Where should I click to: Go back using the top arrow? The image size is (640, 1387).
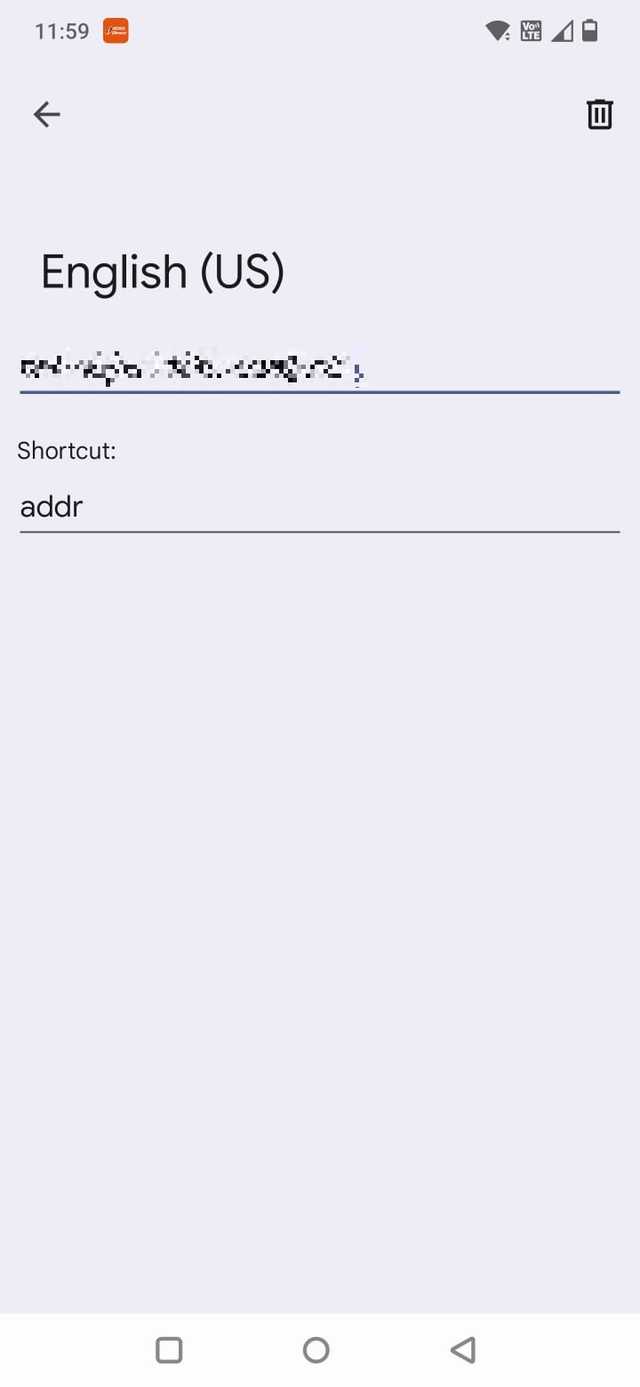(47, 115)
